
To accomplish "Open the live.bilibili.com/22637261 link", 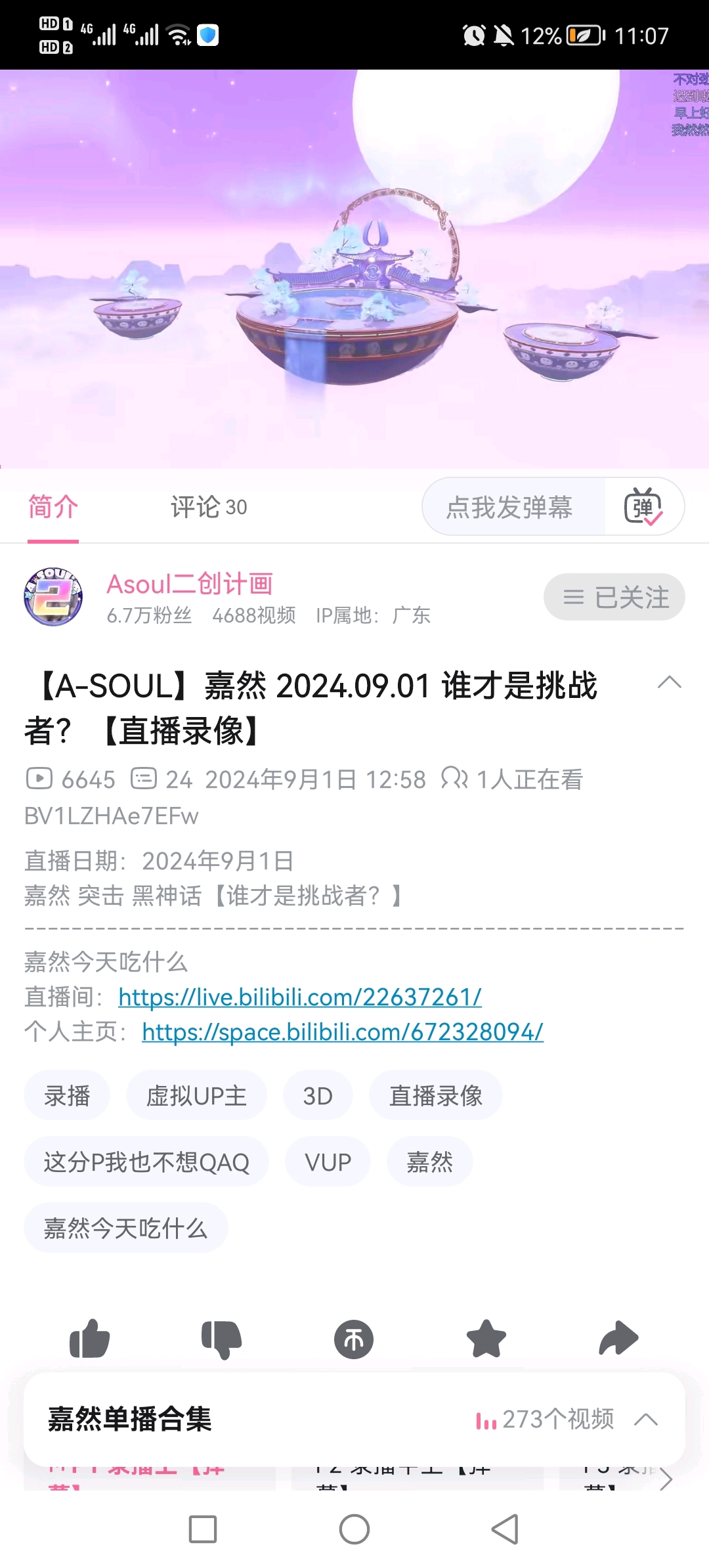I will tap(300, 997).
